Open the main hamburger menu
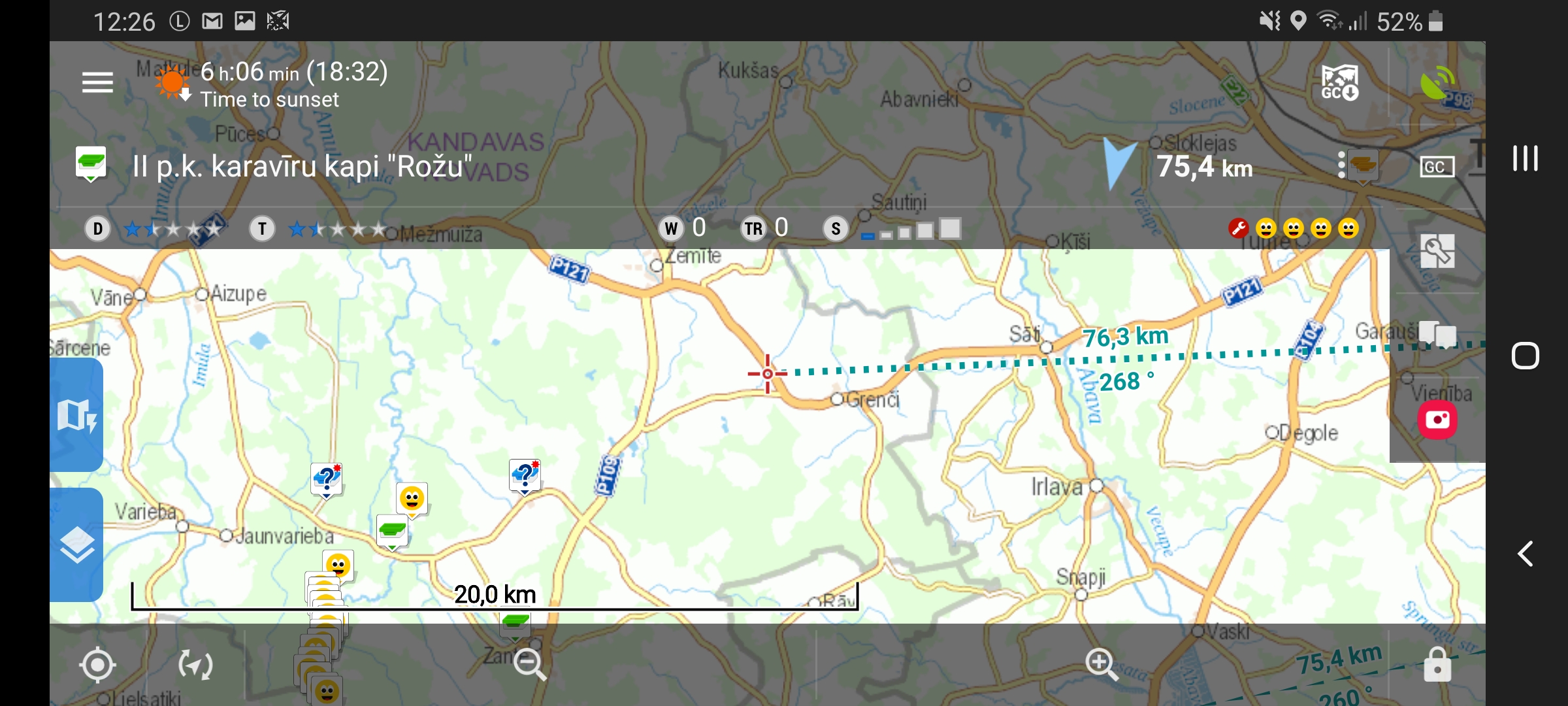Image resolution: width=1568 pixels, height=706 pixels. [97, 83]
